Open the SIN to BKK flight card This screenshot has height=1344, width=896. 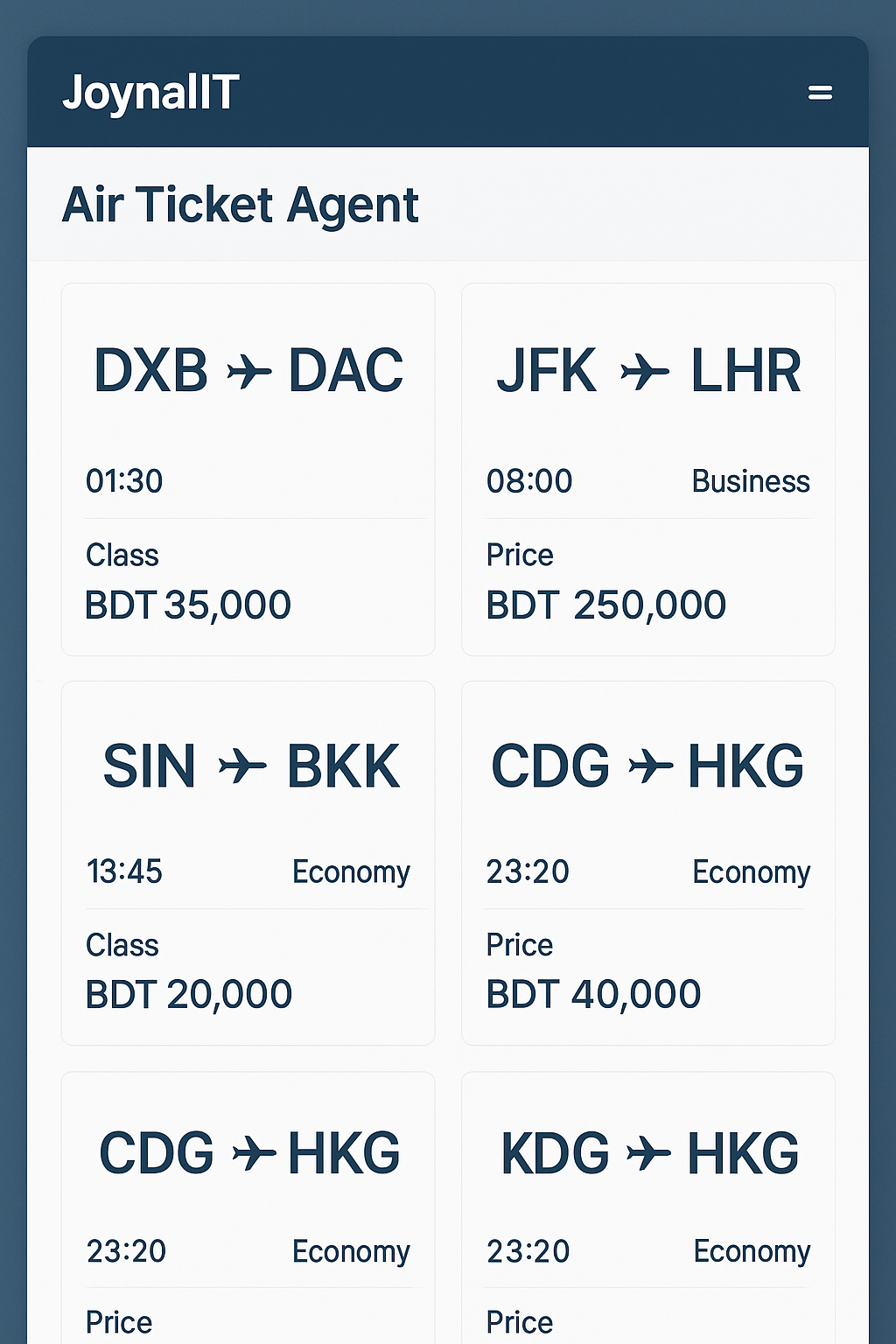[248, 862]
